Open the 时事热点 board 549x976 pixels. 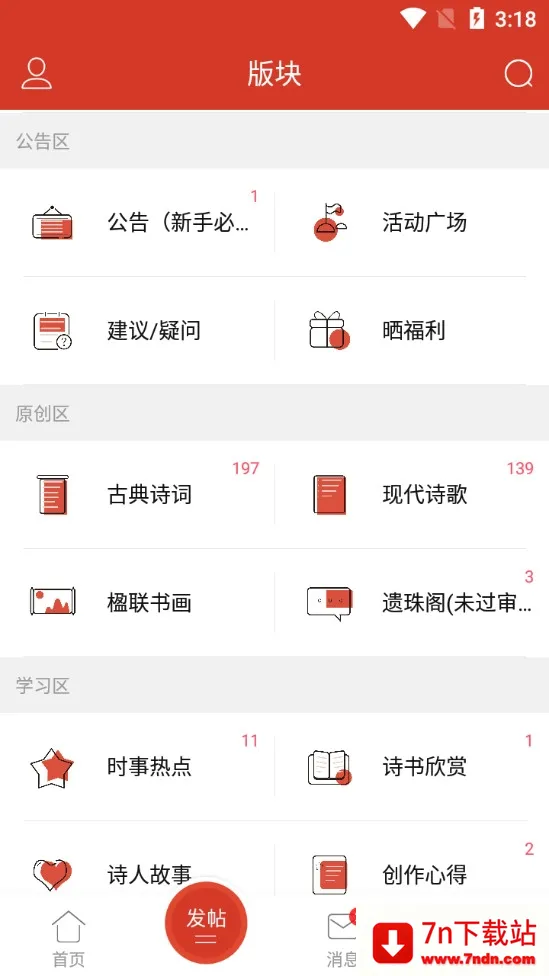click(x=137, y=766)
